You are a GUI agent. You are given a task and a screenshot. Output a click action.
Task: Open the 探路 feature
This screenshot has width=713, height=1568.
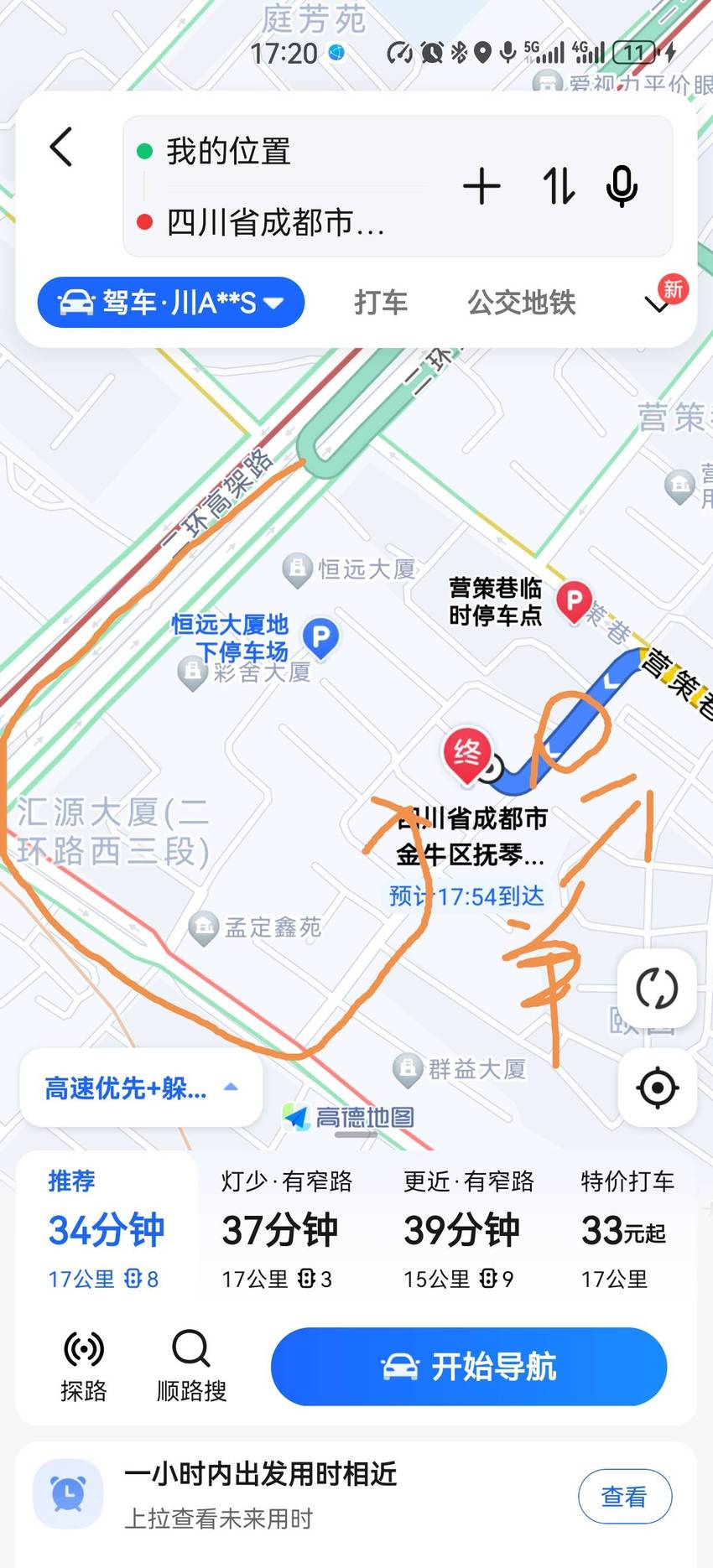(x=84, y=1366)
